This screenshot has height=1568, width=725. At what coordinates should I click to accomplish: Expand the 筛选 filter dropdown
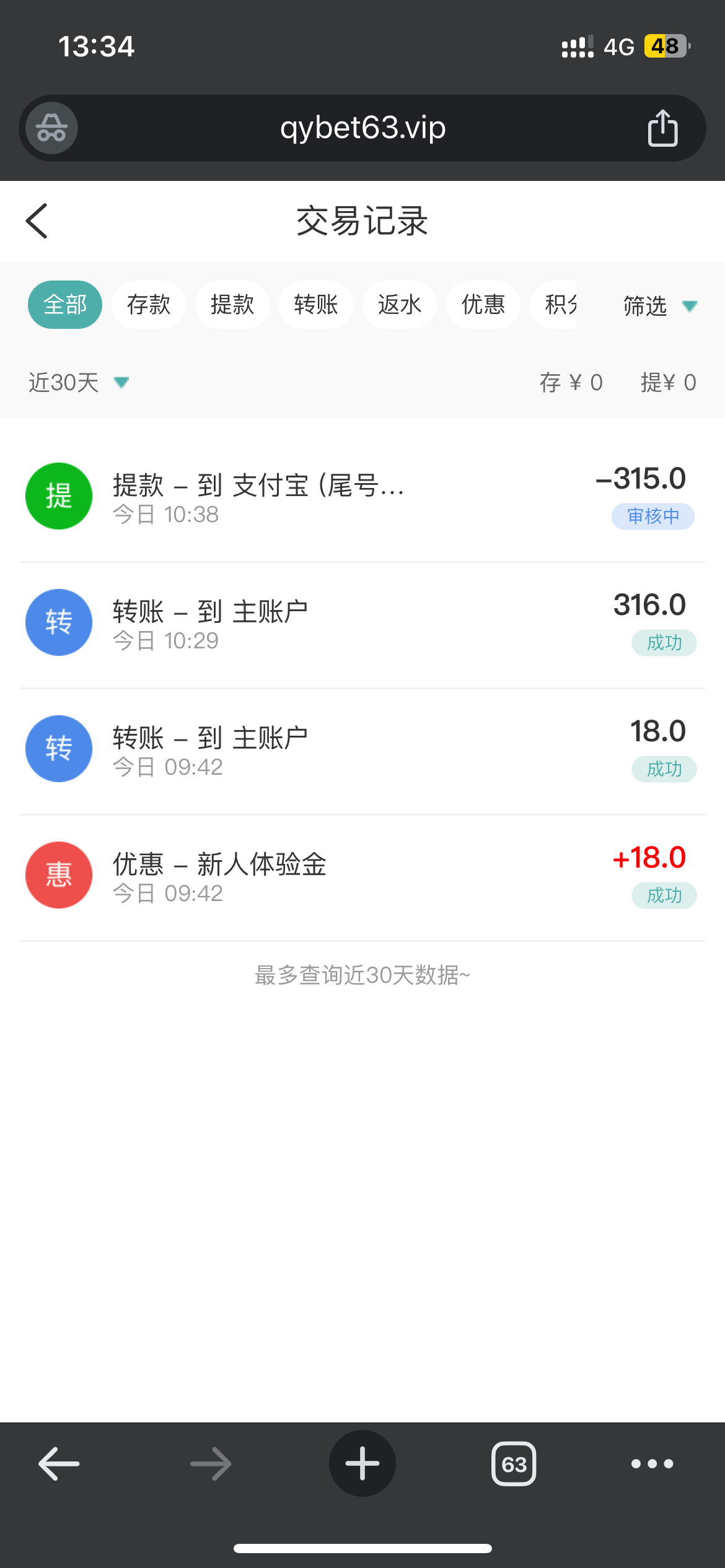[x=659, y=306]
